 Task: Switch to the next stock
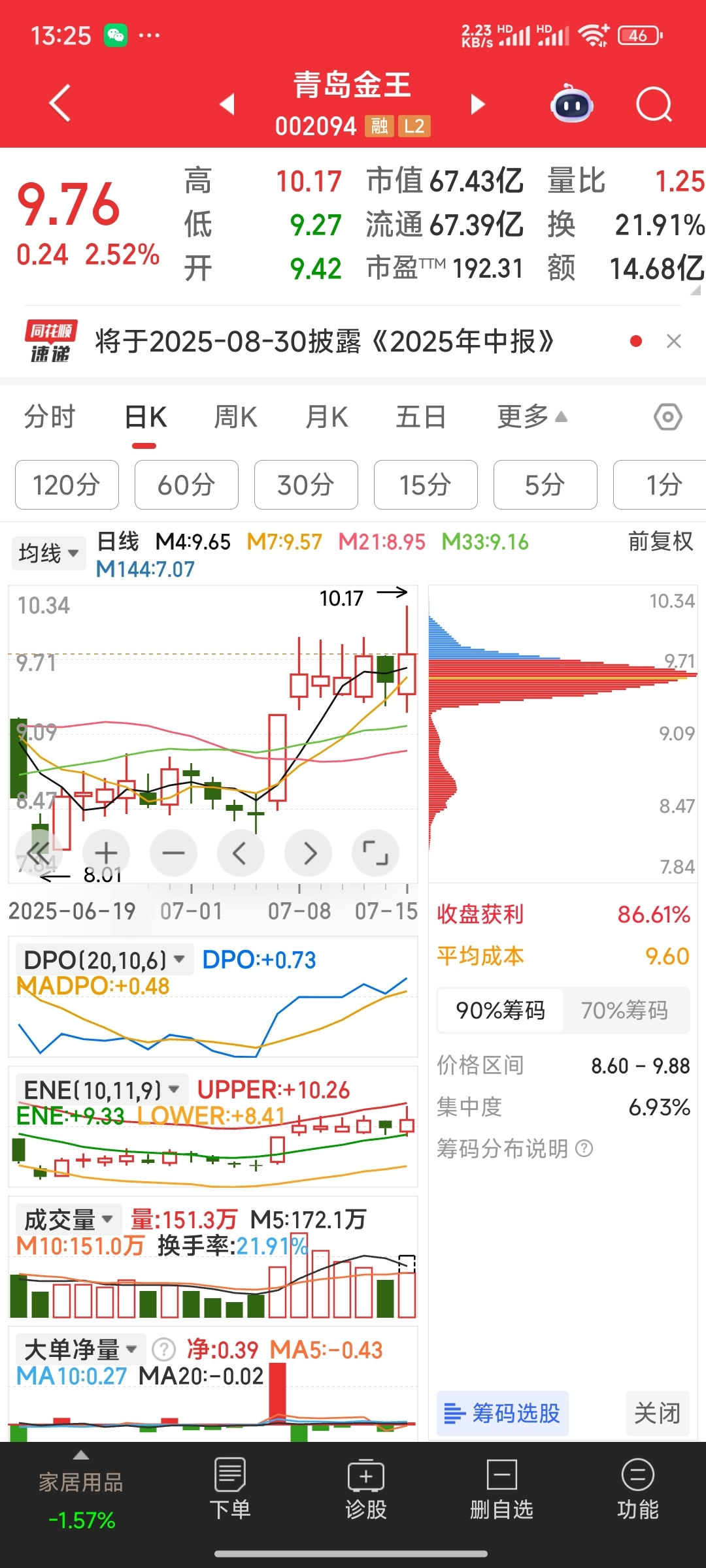tap(478, 104)
